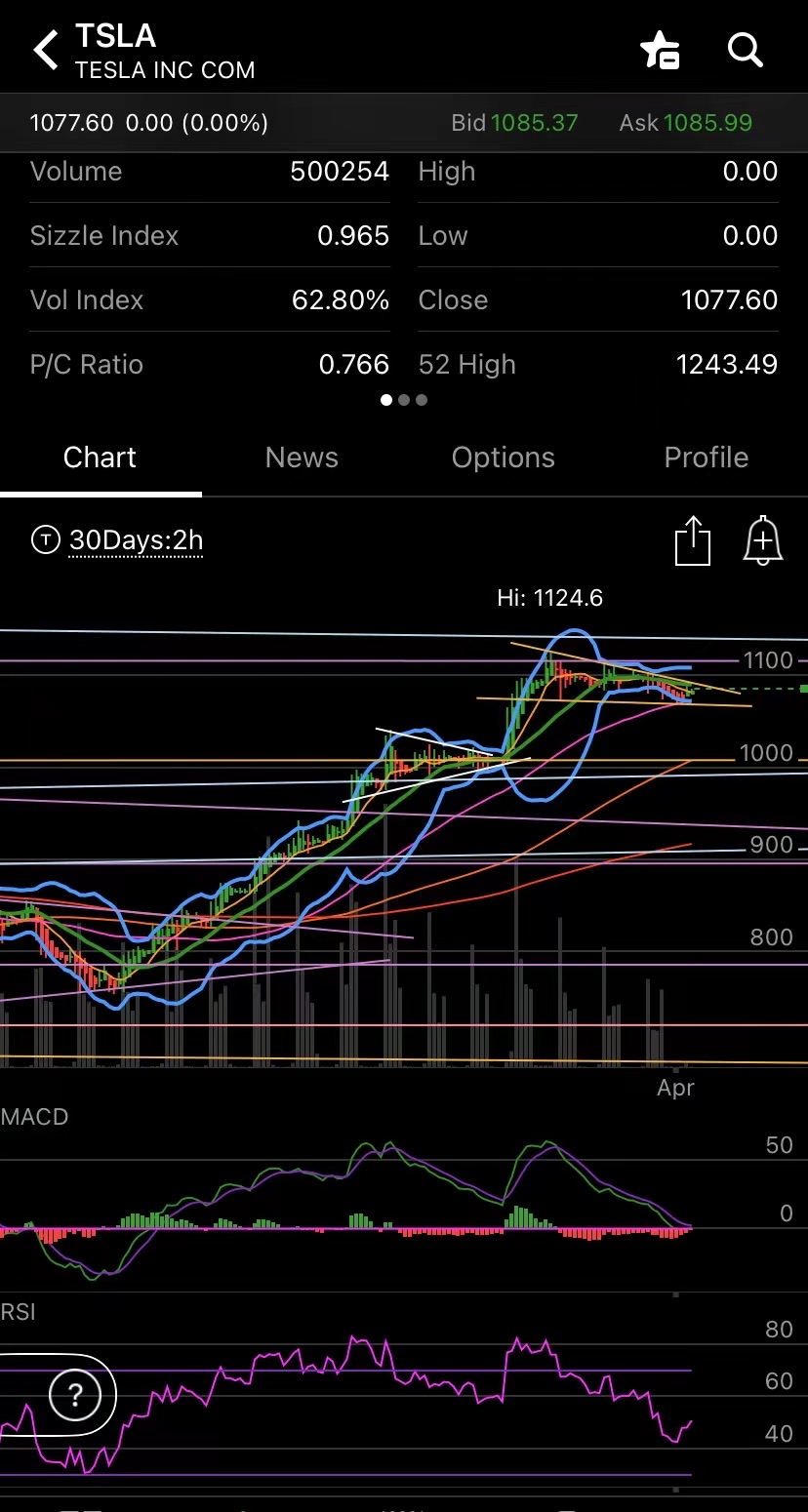Viewport: 808px width, 1512px height.
Task: Create a price alert with the bell
Action: coord(763,539)
